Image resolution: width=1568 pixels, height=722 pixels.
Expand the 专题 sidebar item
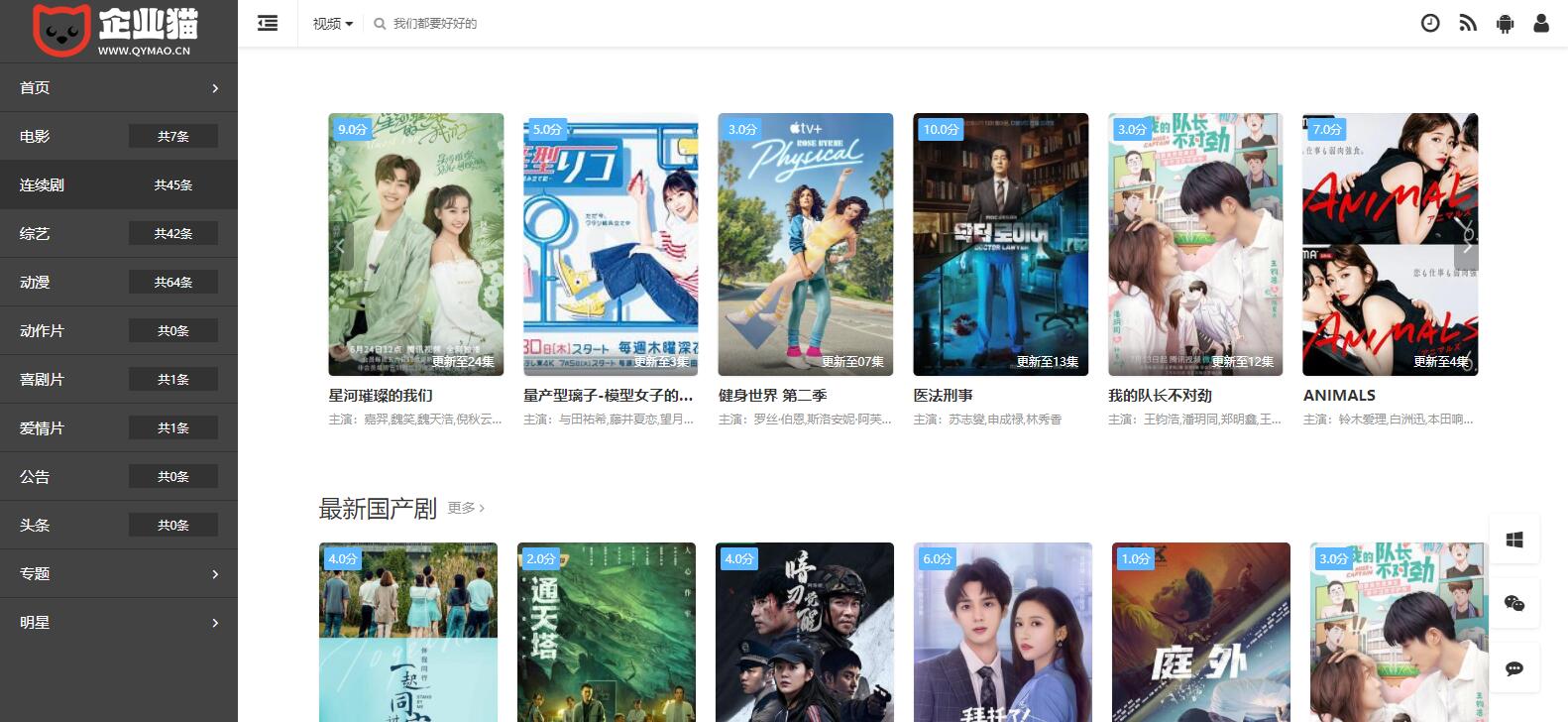[x=119, y=573]
